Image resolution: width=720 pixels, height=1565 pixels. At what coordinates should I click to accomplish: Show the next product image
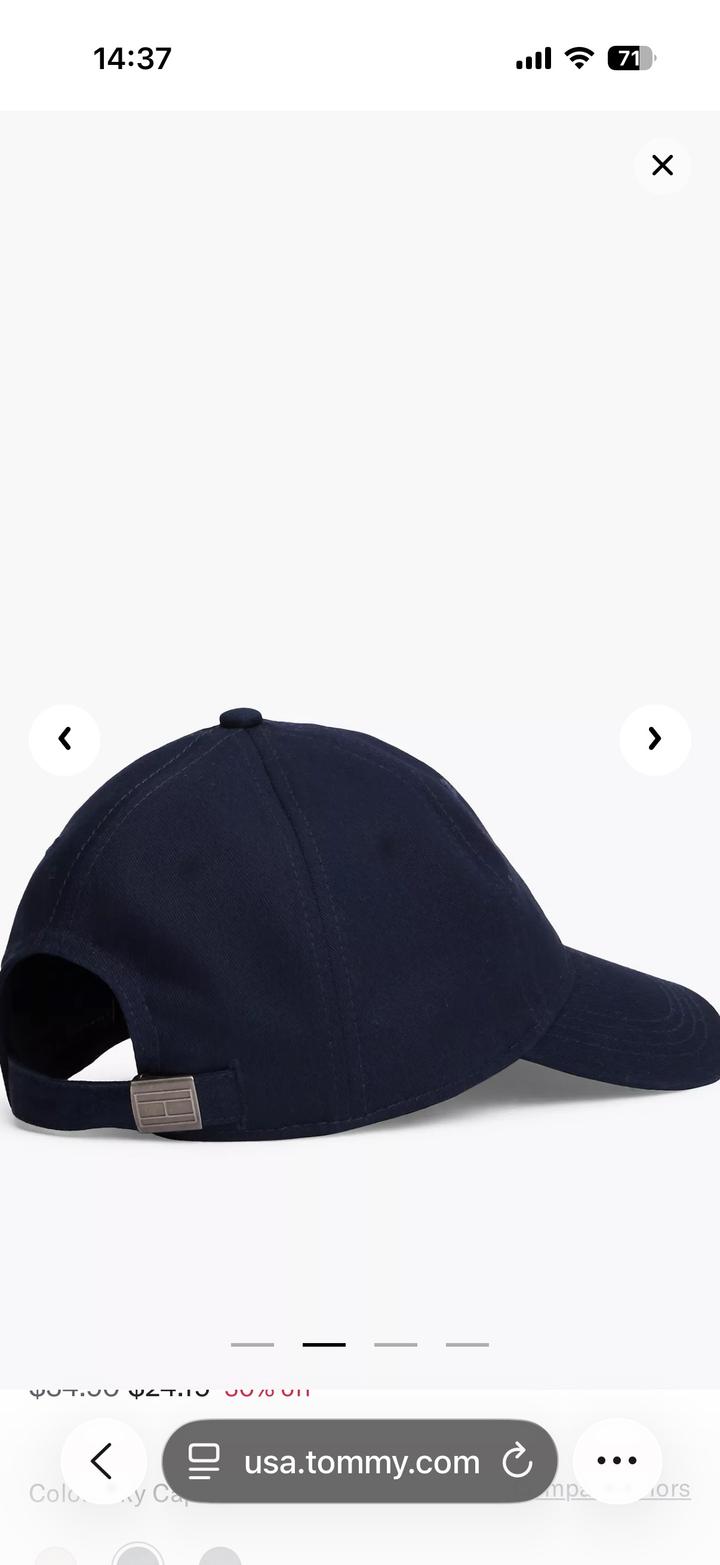(x=654, y=739)
